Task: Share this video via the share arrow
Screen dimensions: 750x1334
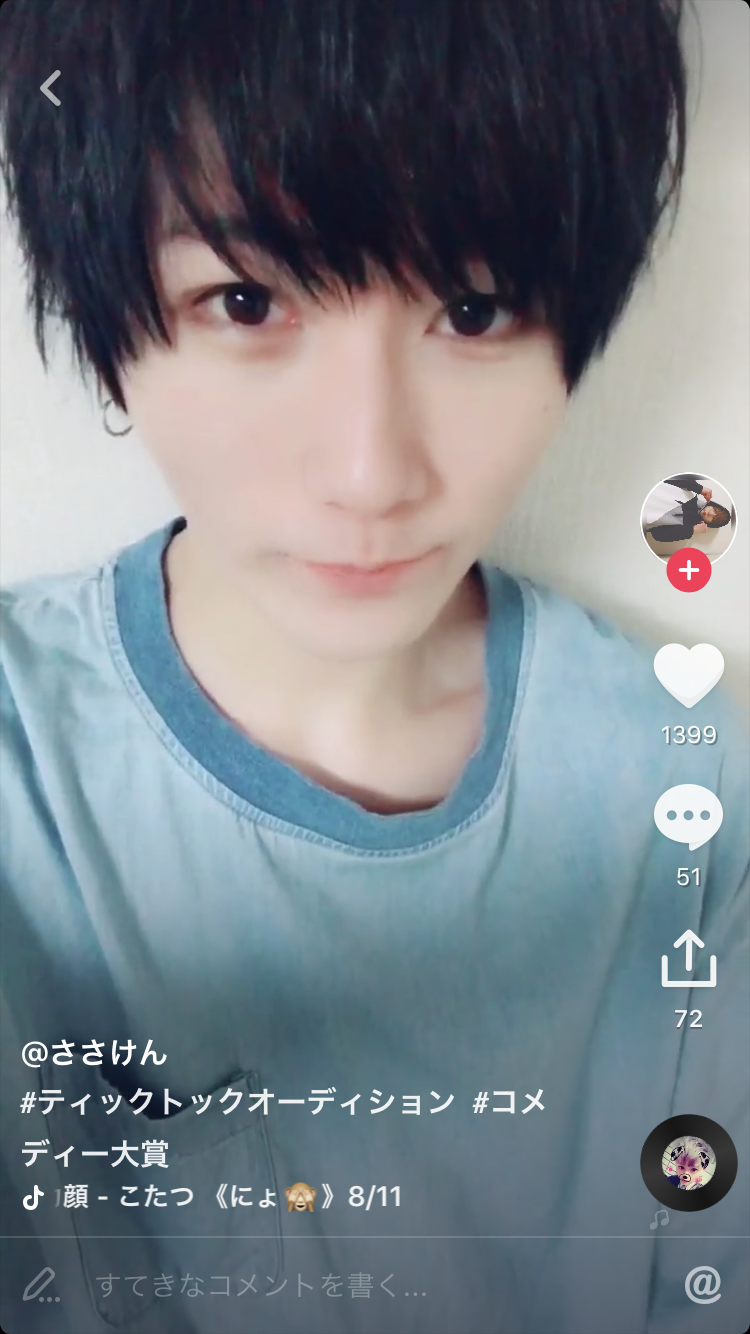Action: 688,958
